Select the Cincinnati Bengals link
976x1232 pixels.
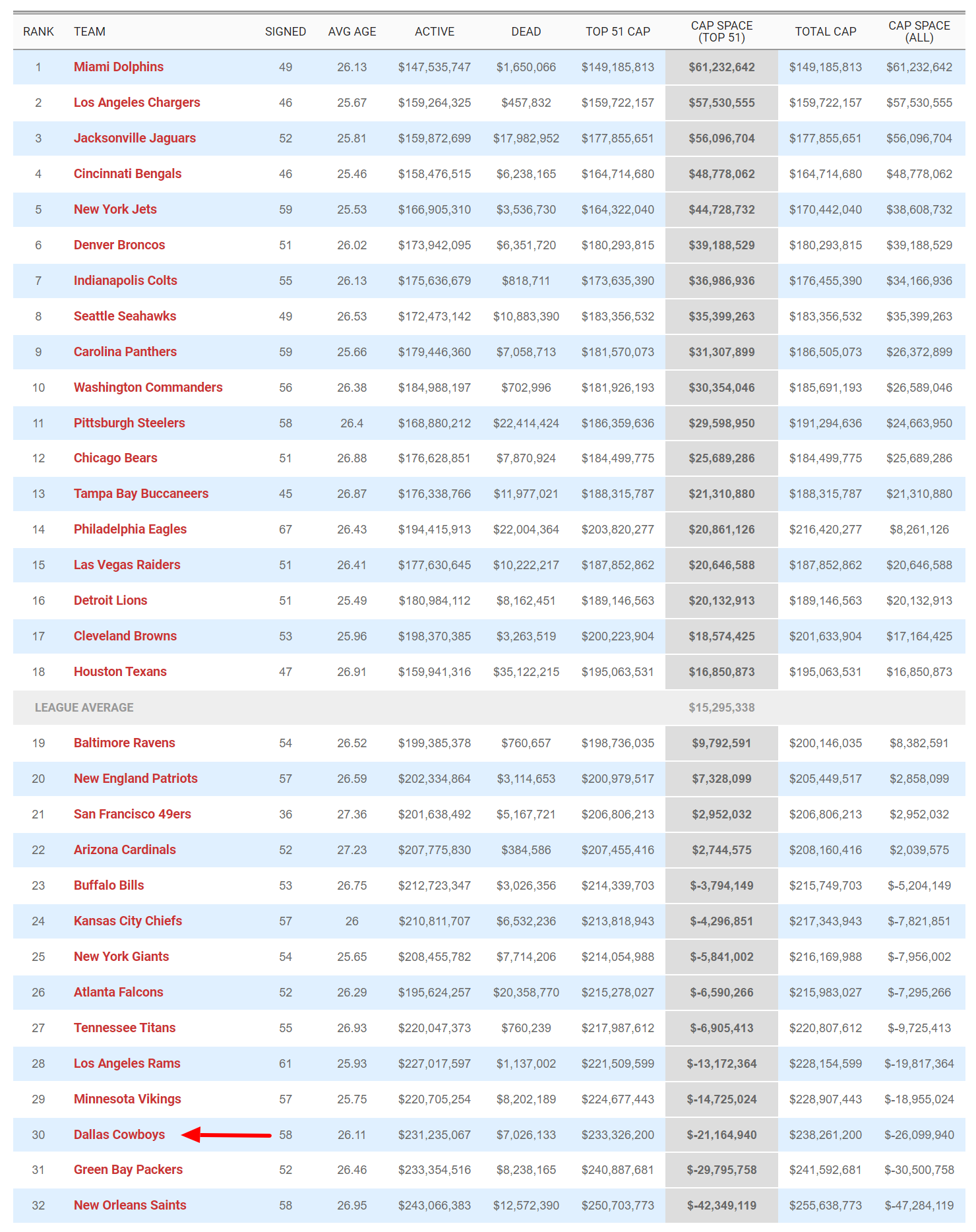click(x=127, y=173)
